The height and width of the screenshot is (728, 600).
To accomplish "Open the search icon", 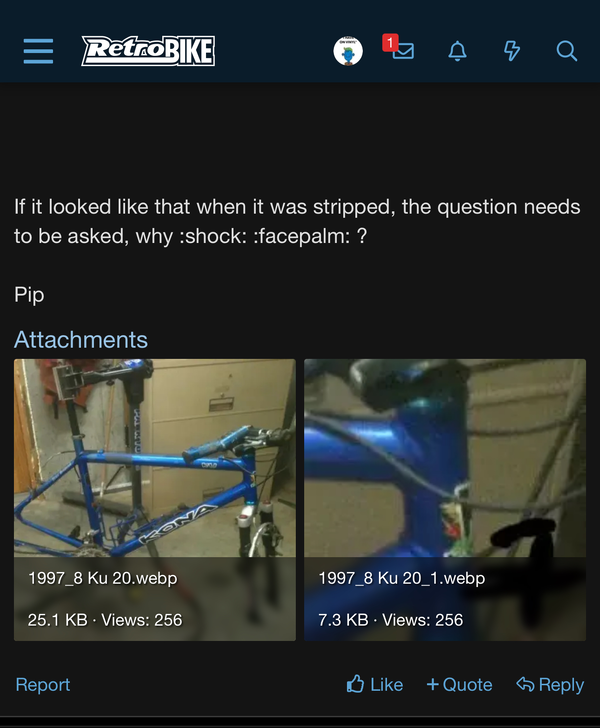I will [x=567, y=50].
